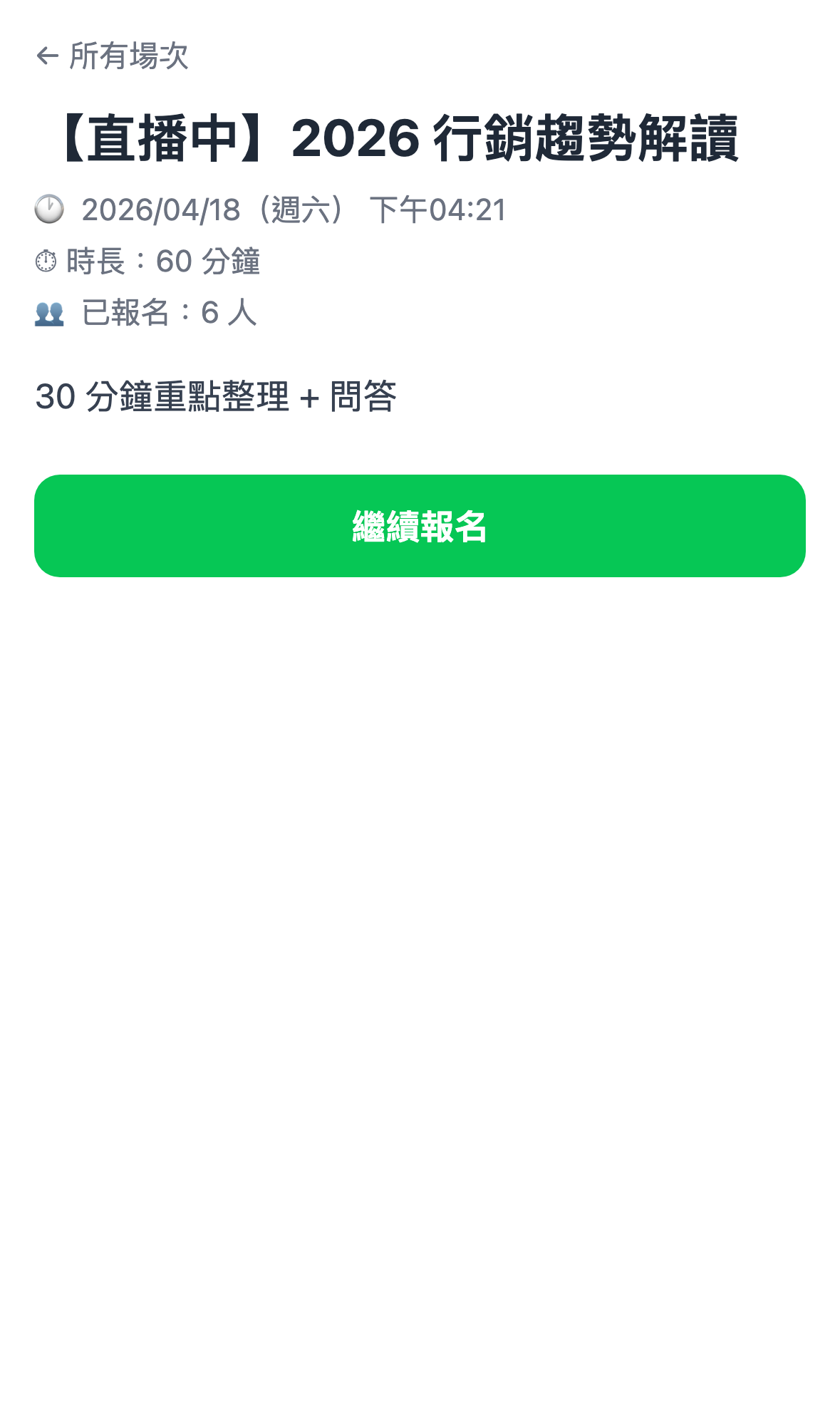This screenshot has height=1411, width=840.
Task: Click 所有場次 to view all sessions
Action: [128, 56]
